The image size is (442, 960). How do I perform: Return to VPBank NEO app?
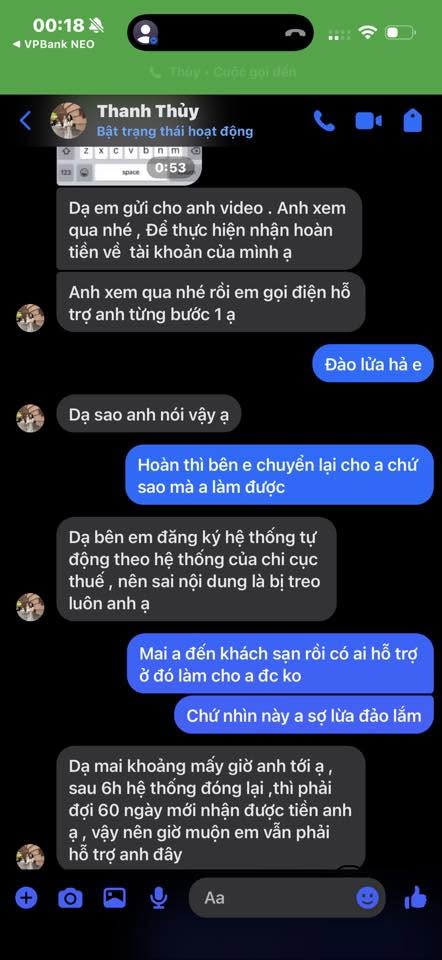(53, 44)
